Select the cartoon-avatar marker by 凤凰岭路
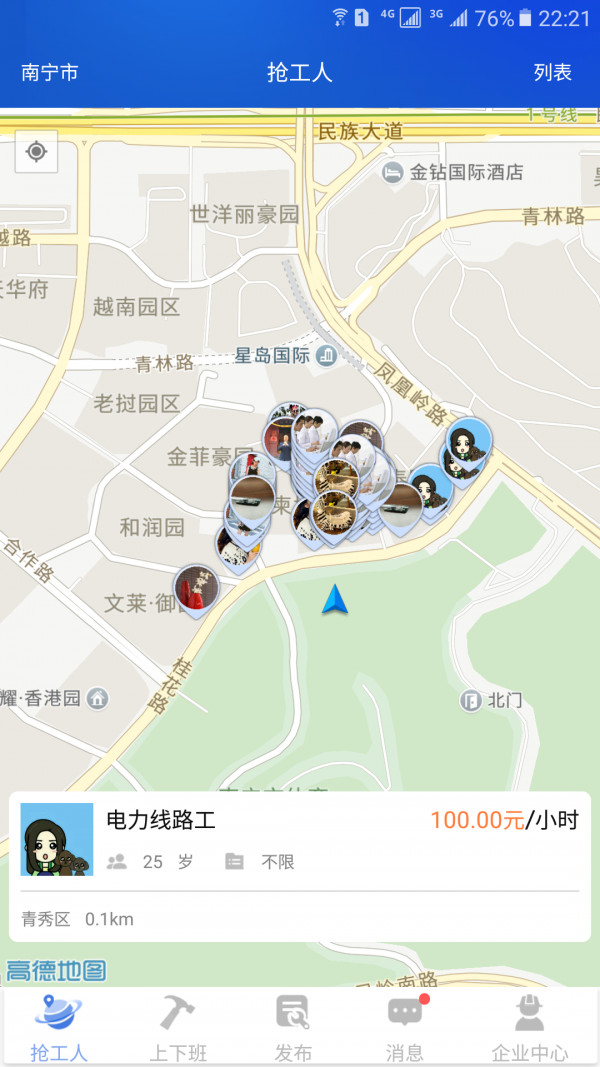Image resolution: width=600 pixels, height=1067 pixels. [x=468, y=441]
